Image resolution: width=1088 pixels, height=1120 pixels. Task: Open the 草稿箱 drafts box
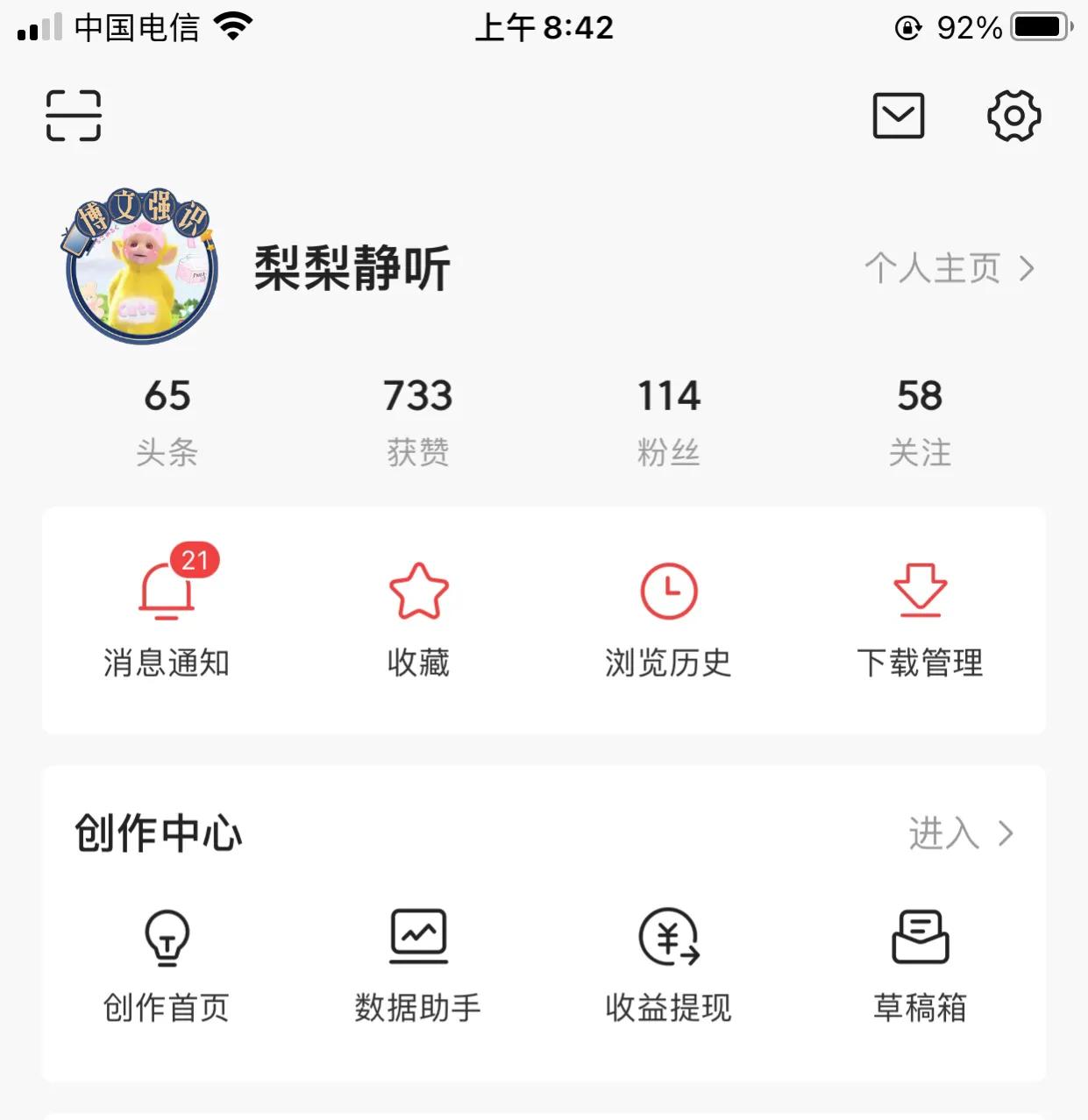click(920, 964)
